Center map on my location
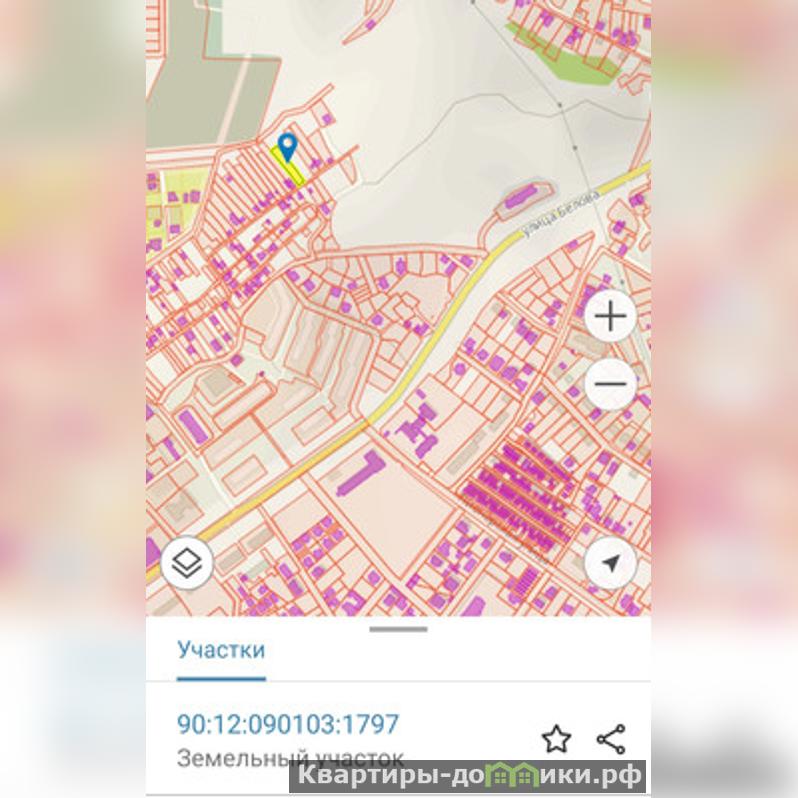 (x=611, y=563)
